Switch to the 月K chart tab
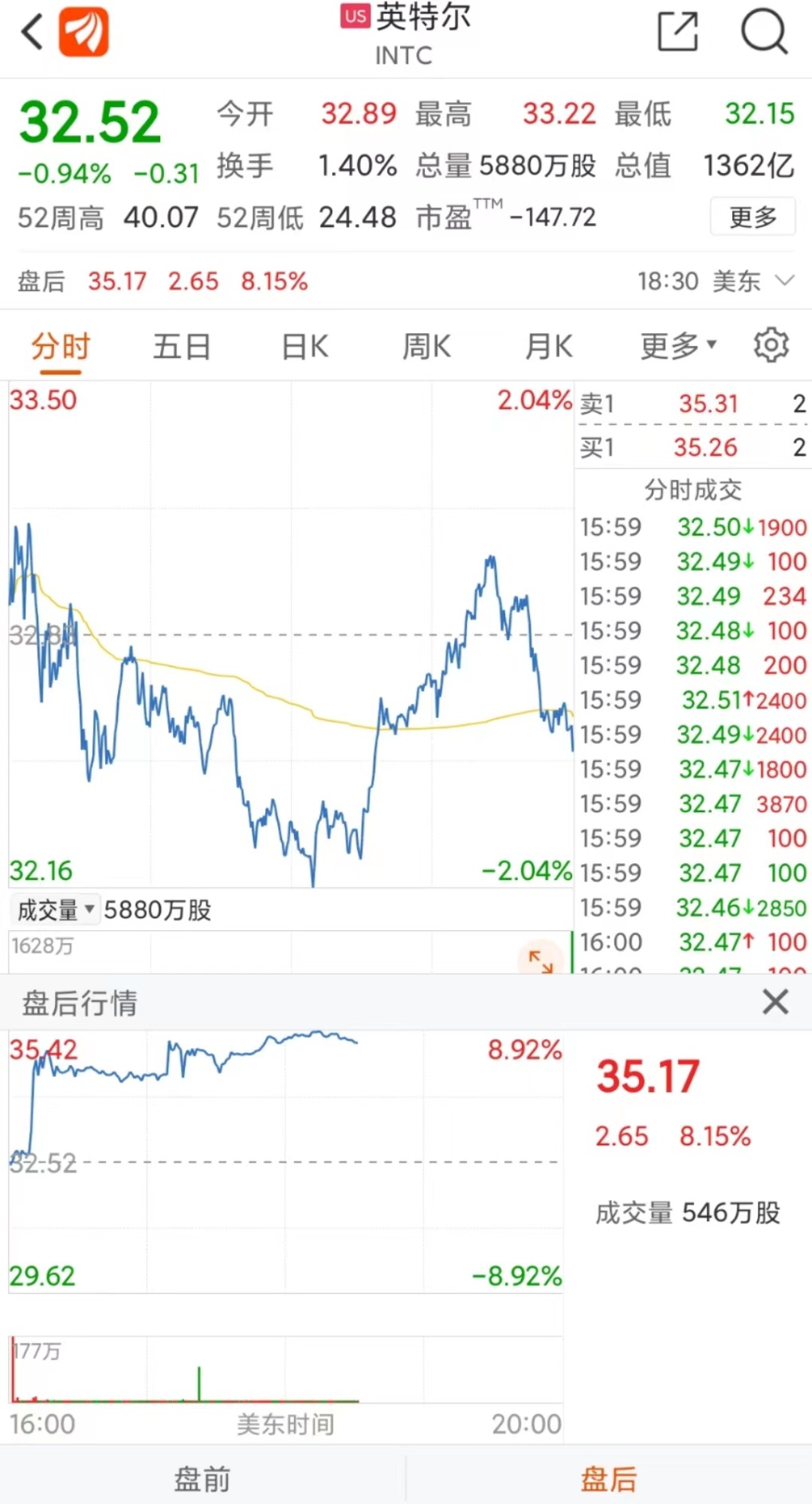This screenshot has width=812, height=1504. click(548, 347)
